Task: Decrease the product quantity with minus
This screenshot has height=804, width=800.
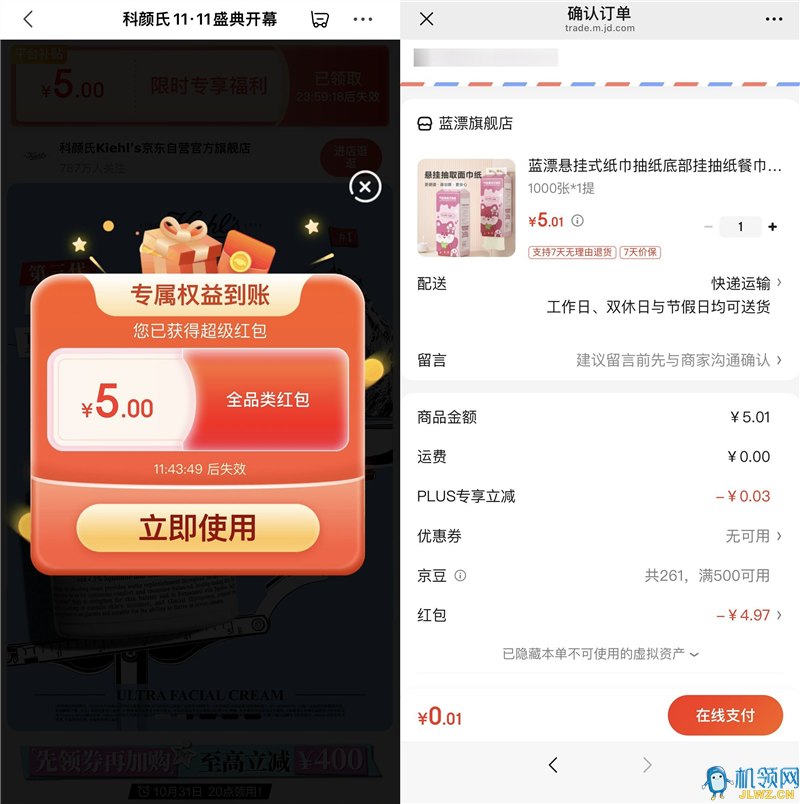Action: pos(708,227)
